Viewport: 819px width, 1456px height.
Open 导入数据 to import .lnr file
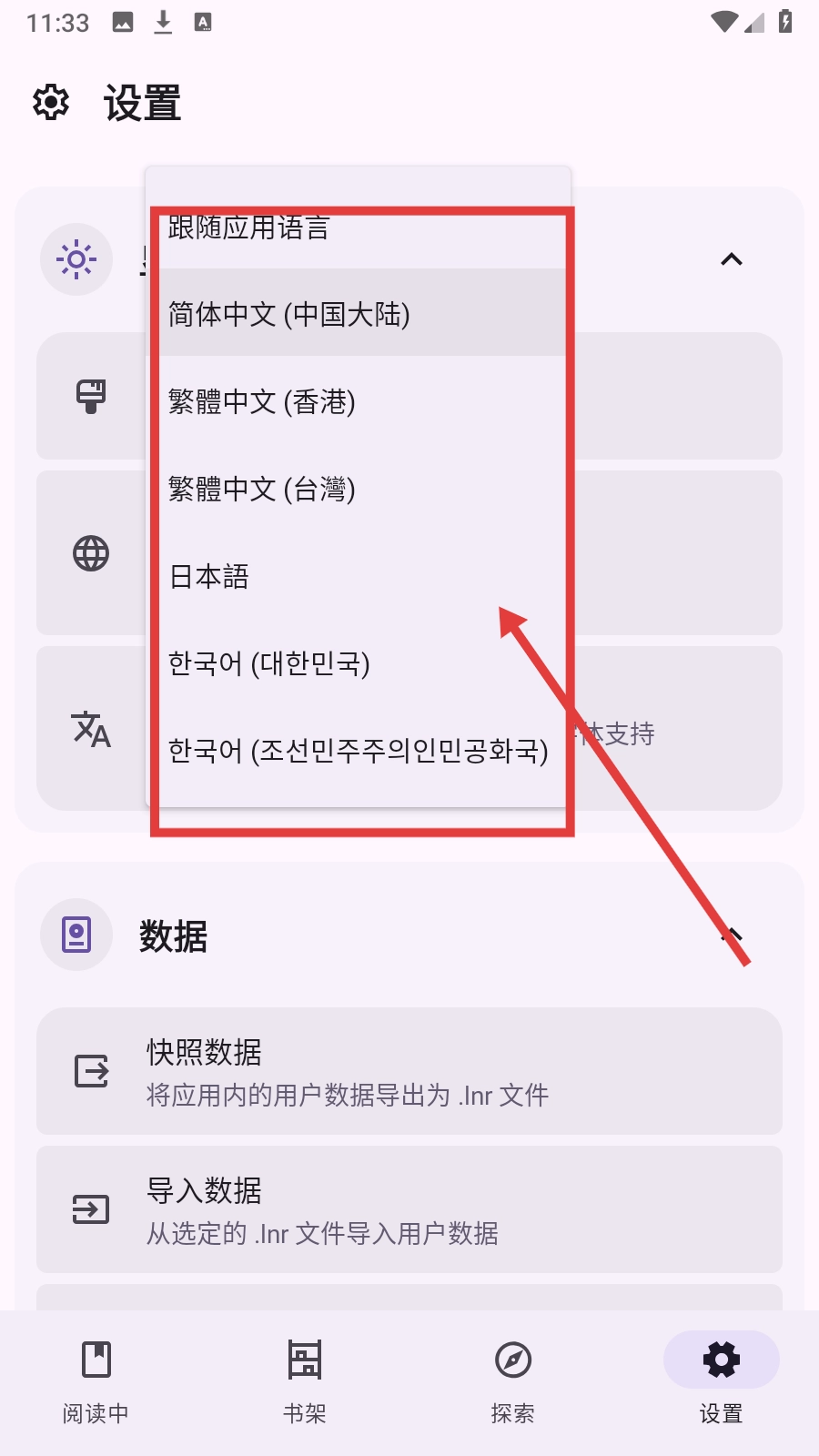[x=409, y=1209]
